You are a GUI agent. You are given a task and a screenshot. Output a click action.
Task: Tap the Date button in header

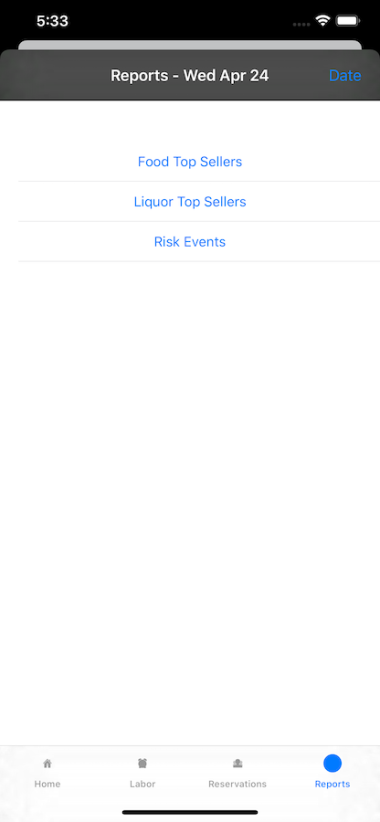pyautogui.click(x=345, y=76)
